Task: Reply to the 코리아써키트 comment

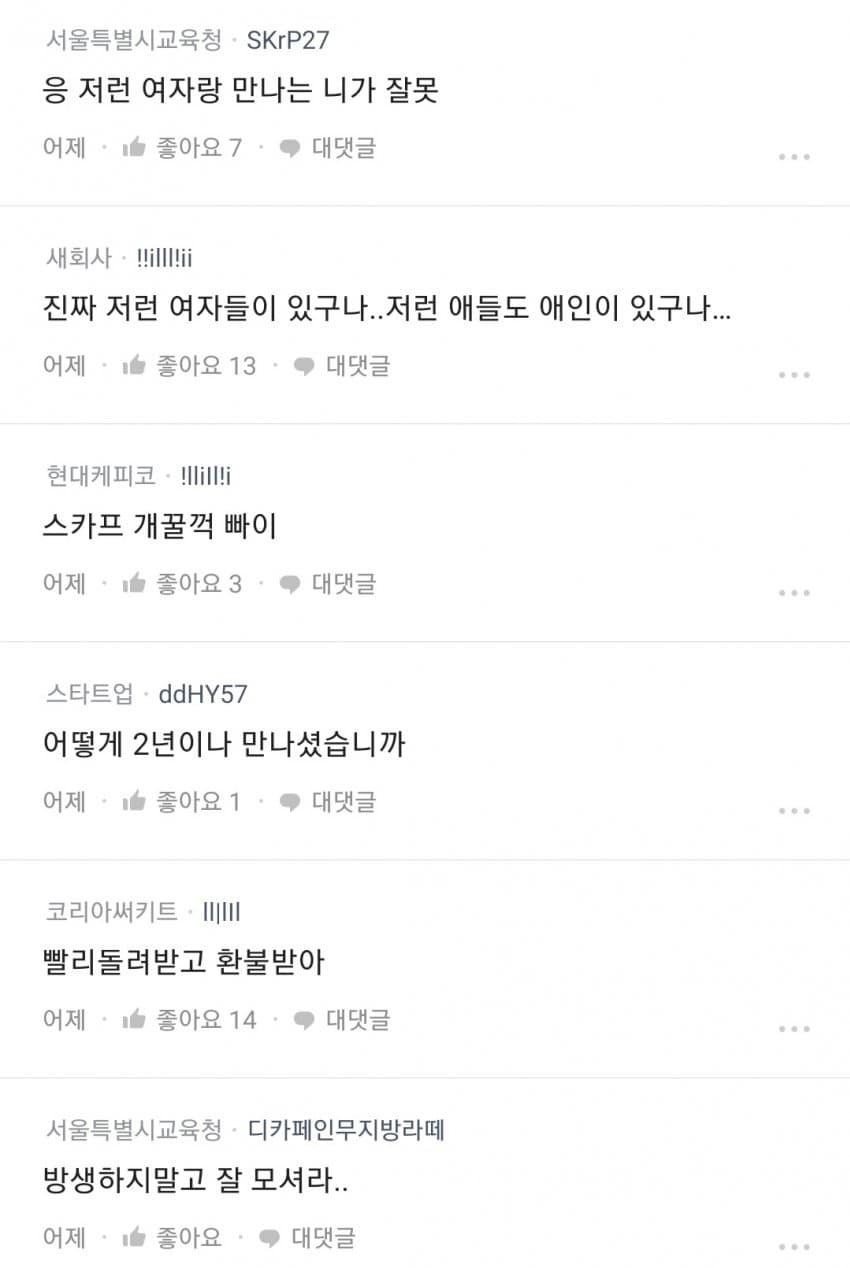Action: (x=341, y=1020)
